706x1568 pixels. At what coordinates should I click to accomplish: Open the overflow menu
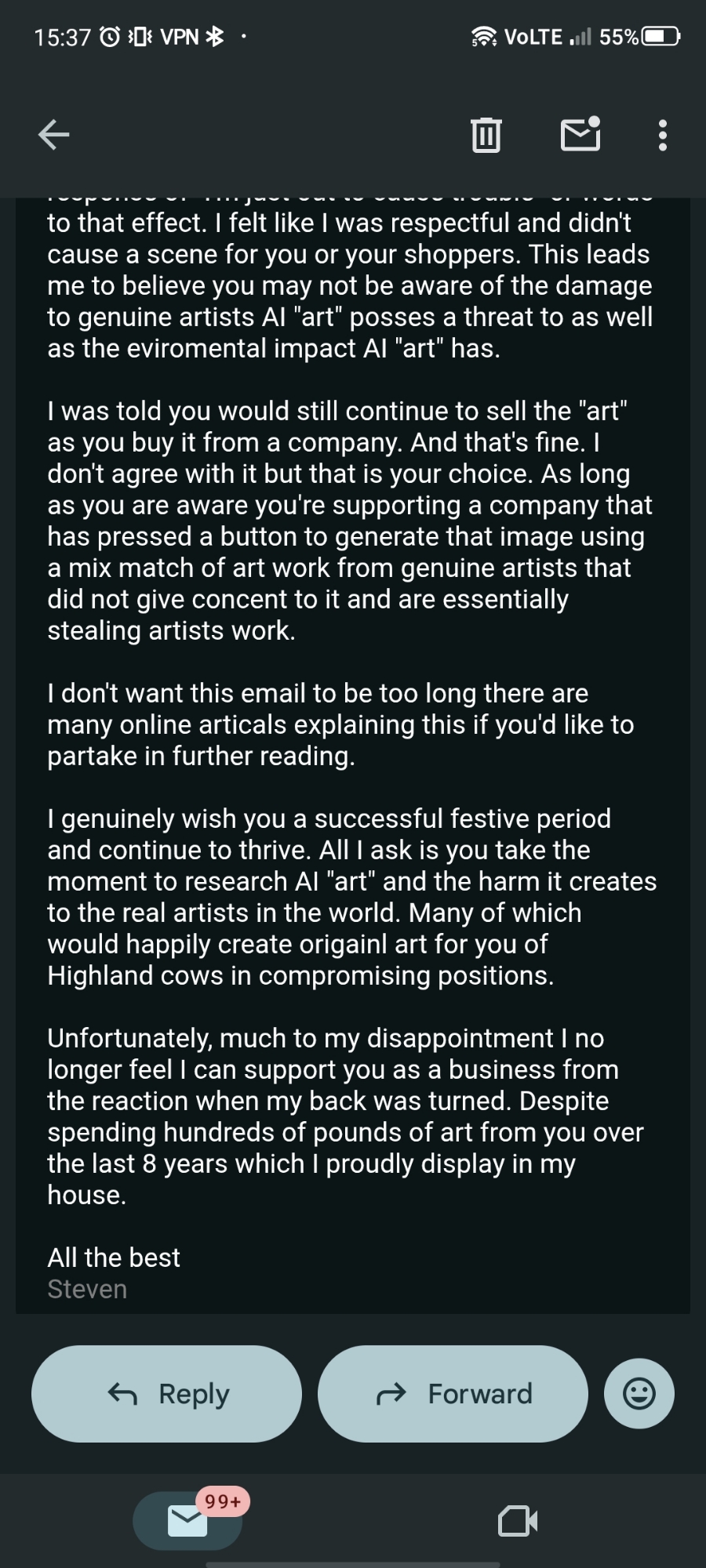(663, 135)
